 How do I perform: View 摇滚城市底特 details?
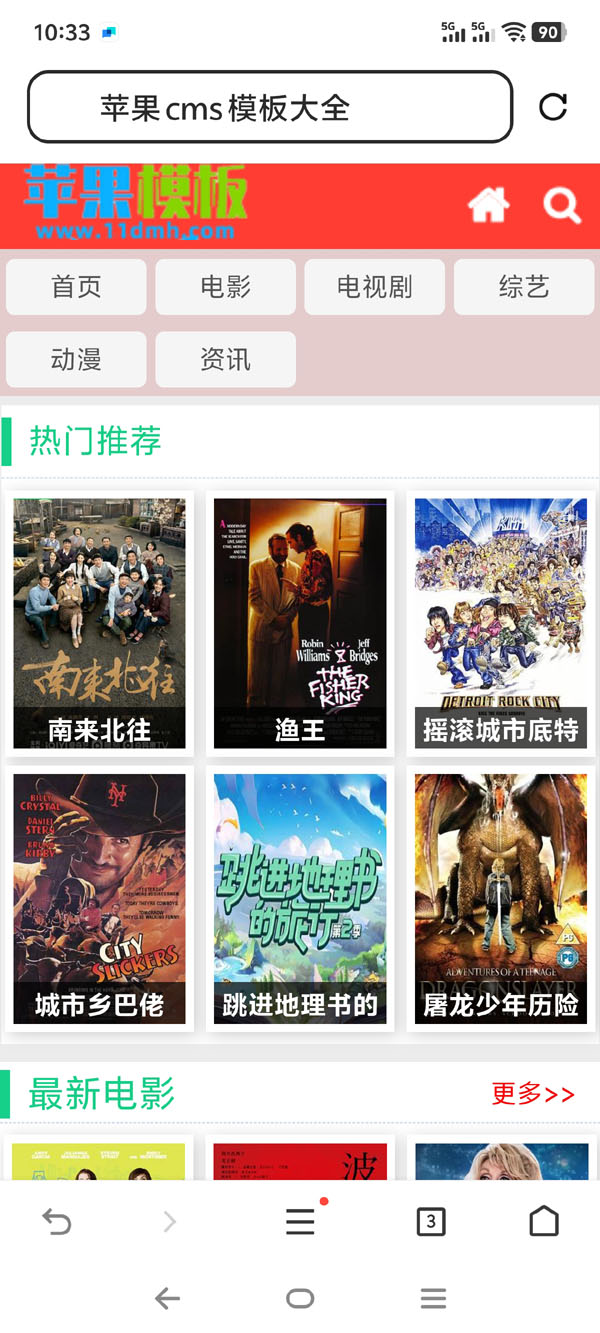pyautogui.click(x=501, y=623)
